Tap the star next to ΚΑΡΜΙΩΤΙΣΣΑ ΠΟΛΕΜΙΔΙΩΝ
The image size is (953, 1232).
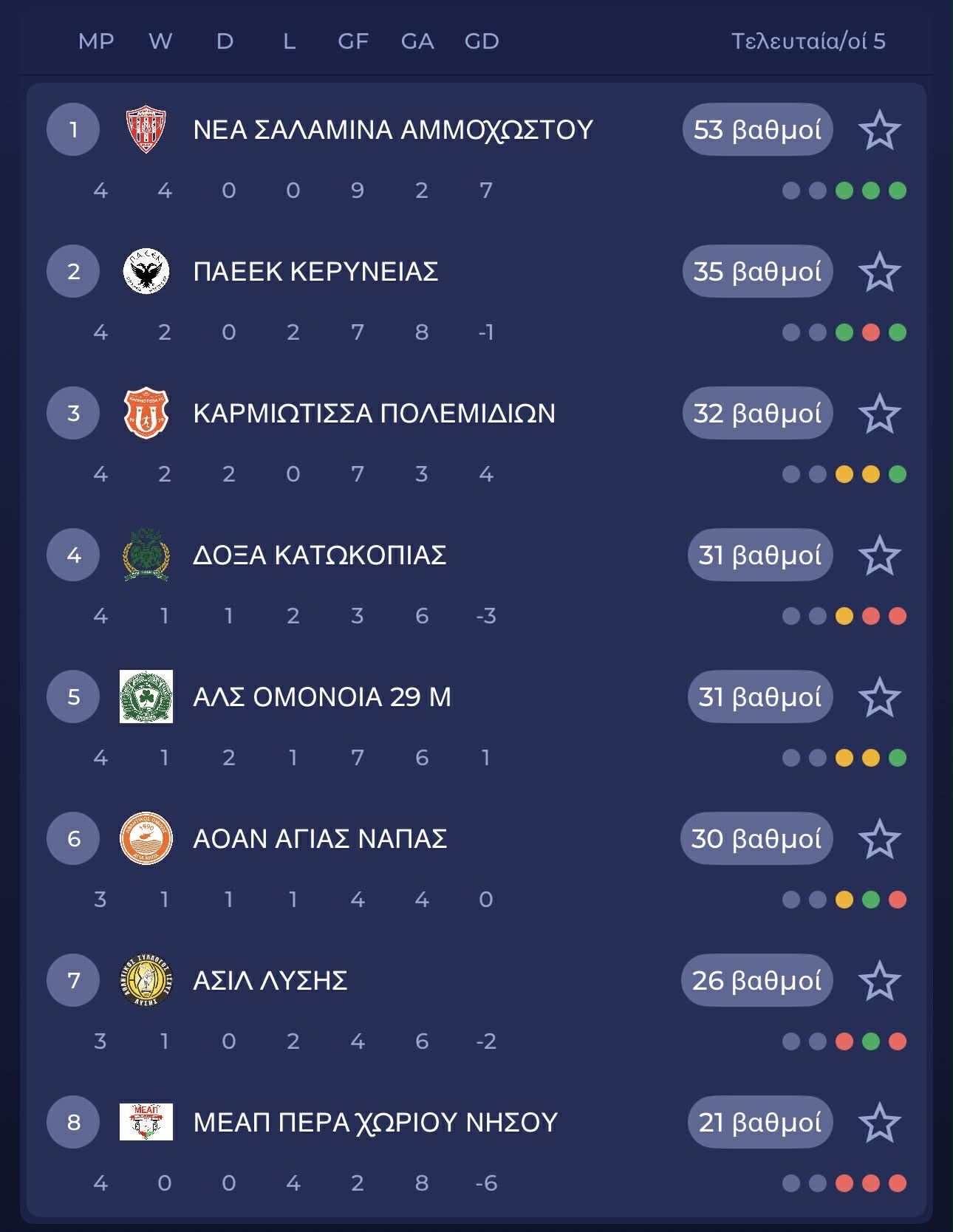pyautogui.click(x=879, y=414)
